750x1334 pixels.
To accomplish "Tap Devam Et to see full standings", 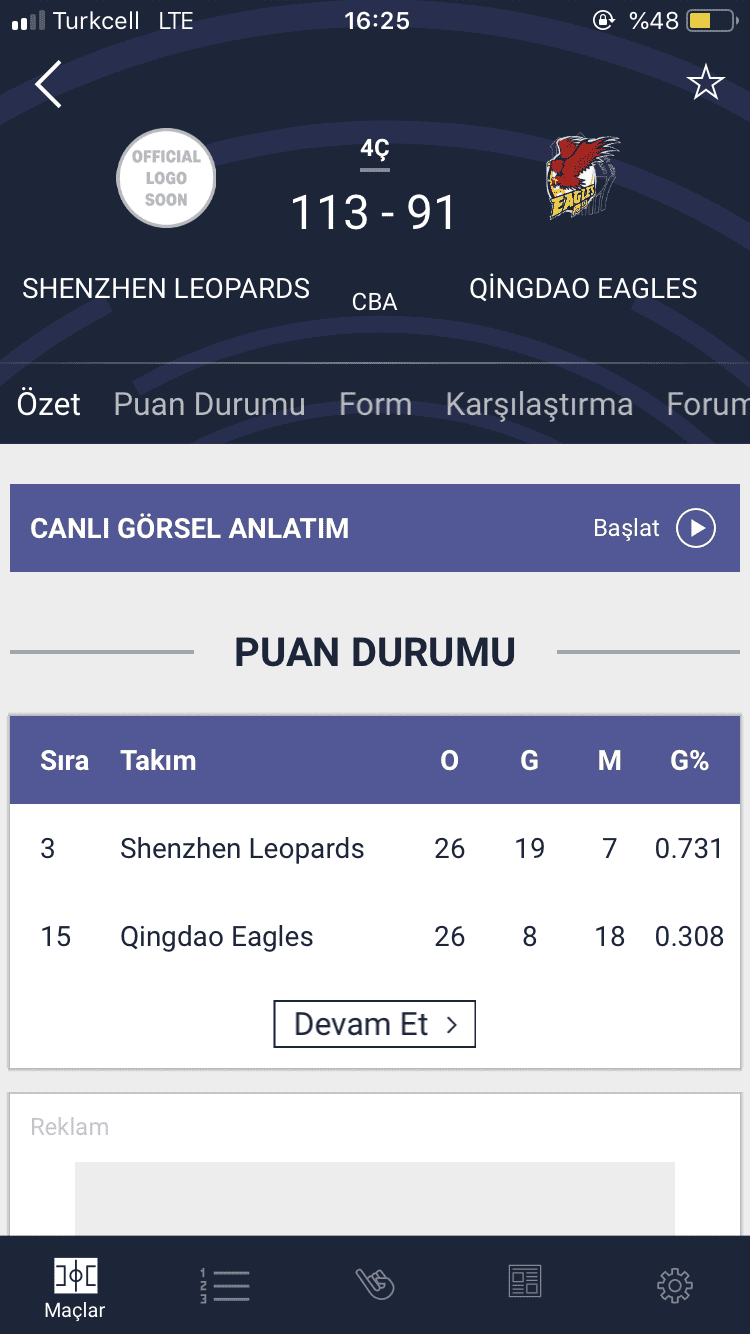I will pyautogui.click(x=374, y=1024).
